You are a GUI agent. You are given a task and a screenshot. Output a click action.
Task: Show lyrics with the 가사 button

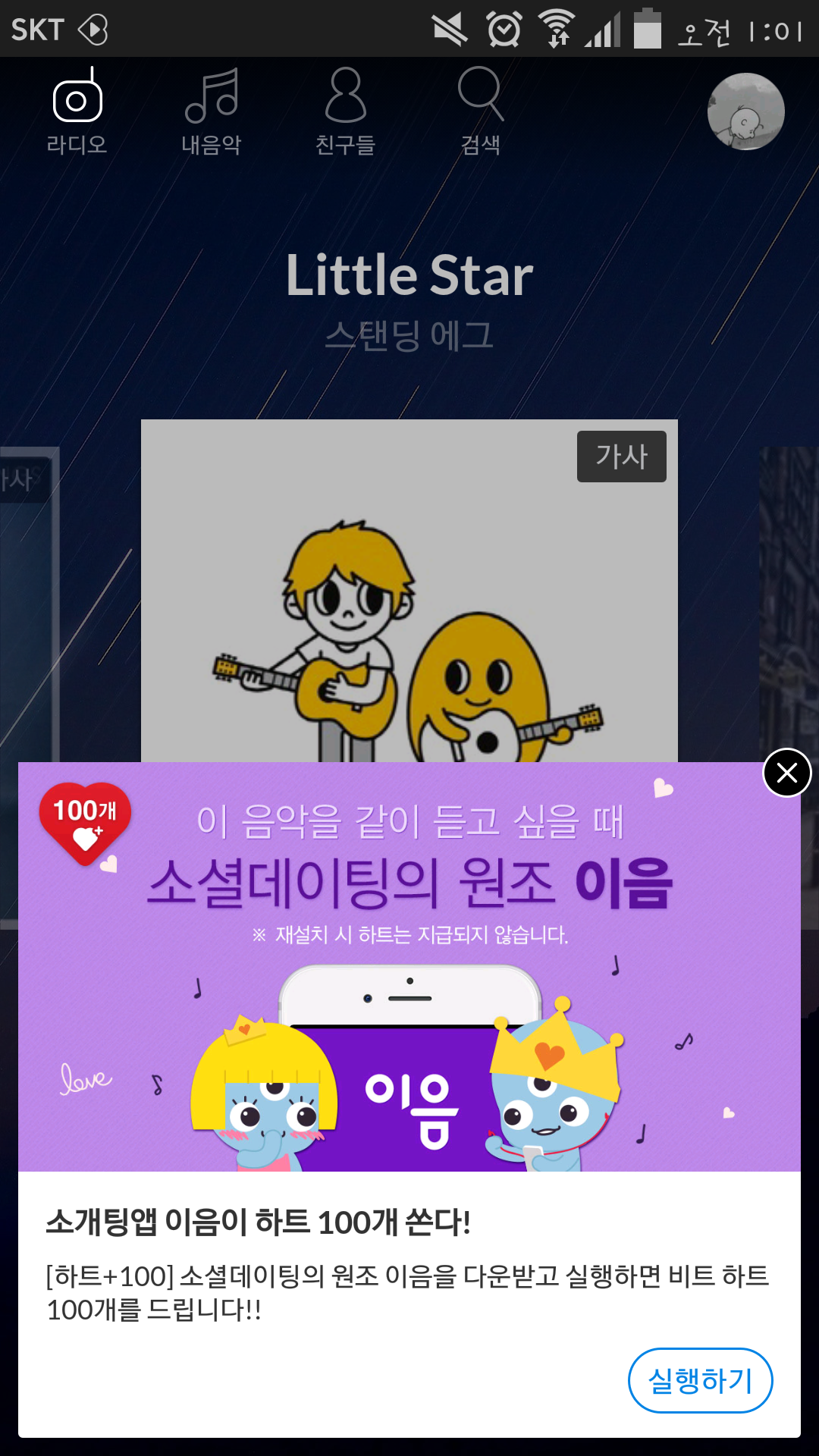[x=621, y=457]
